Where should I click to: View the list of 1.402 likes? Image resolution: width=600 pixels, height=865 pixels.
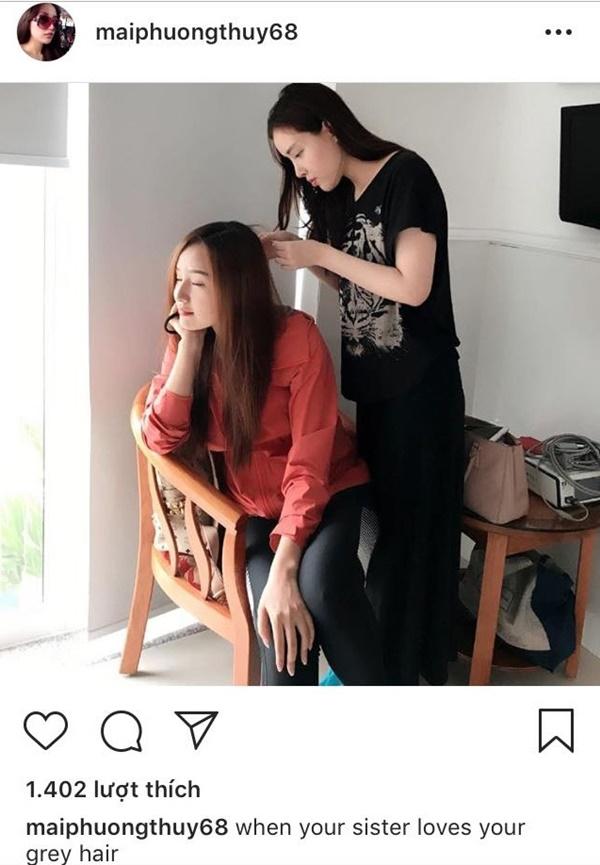(112, 789)
